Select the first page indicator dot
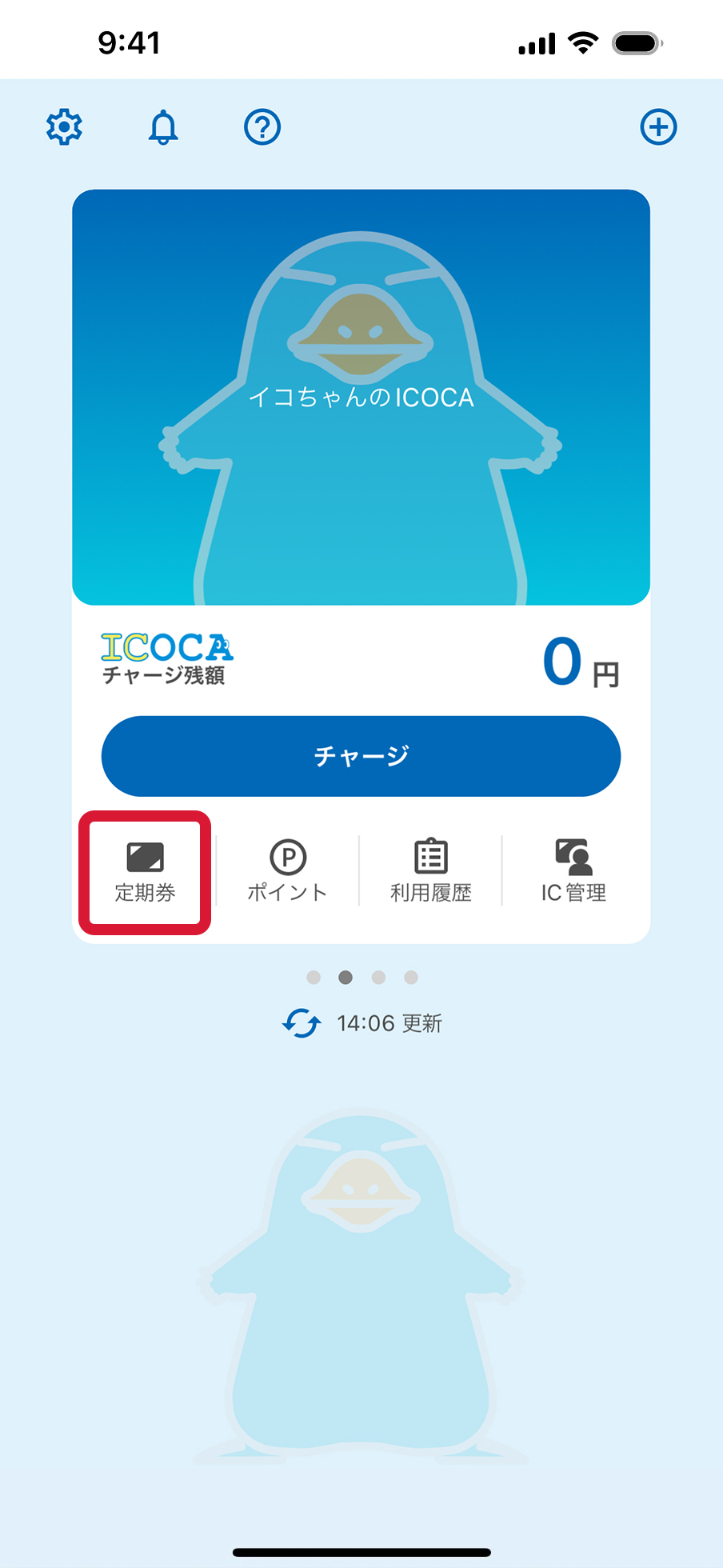This screenshot has width=723, height=1568. point(314,977)
